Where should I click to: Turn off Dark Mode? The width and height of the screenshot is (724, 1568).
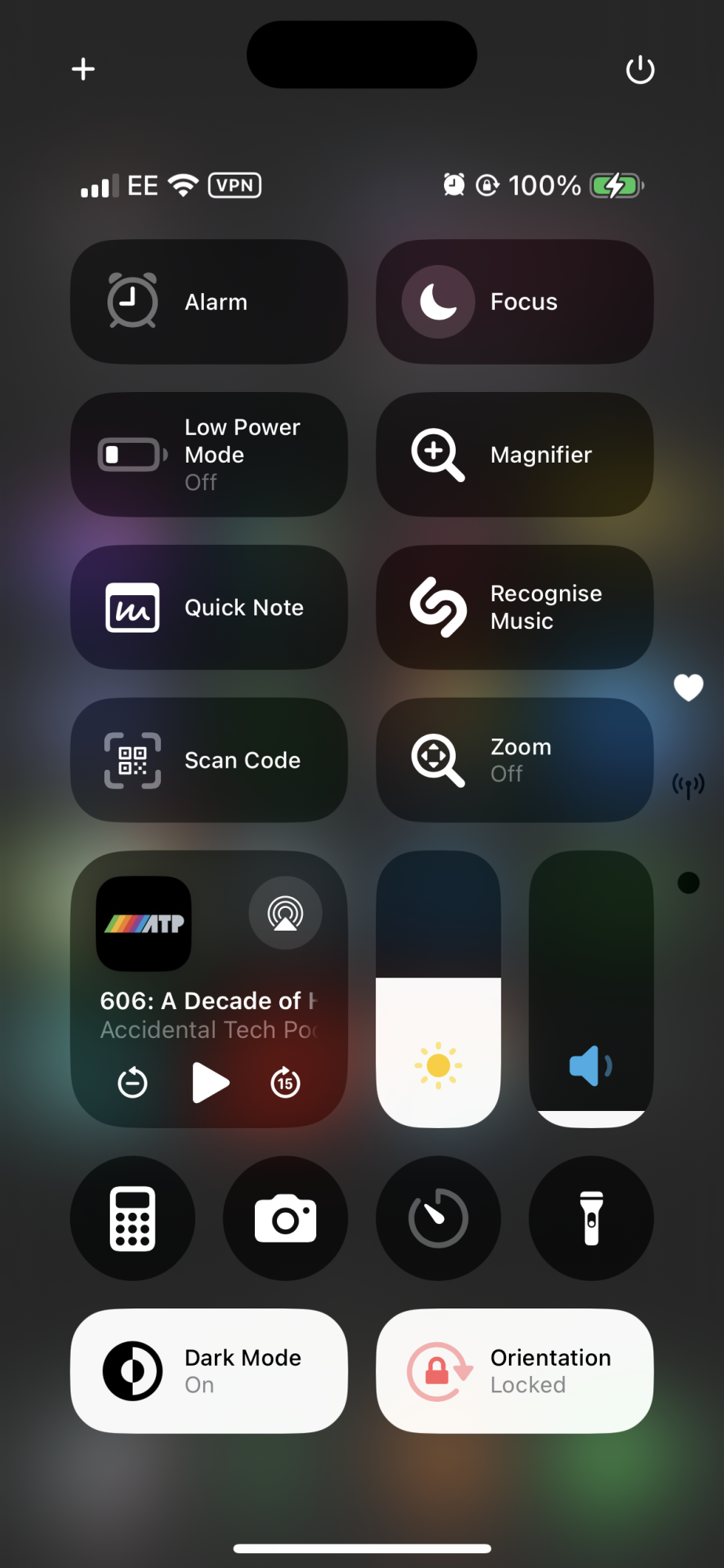tap(209, 1371)
